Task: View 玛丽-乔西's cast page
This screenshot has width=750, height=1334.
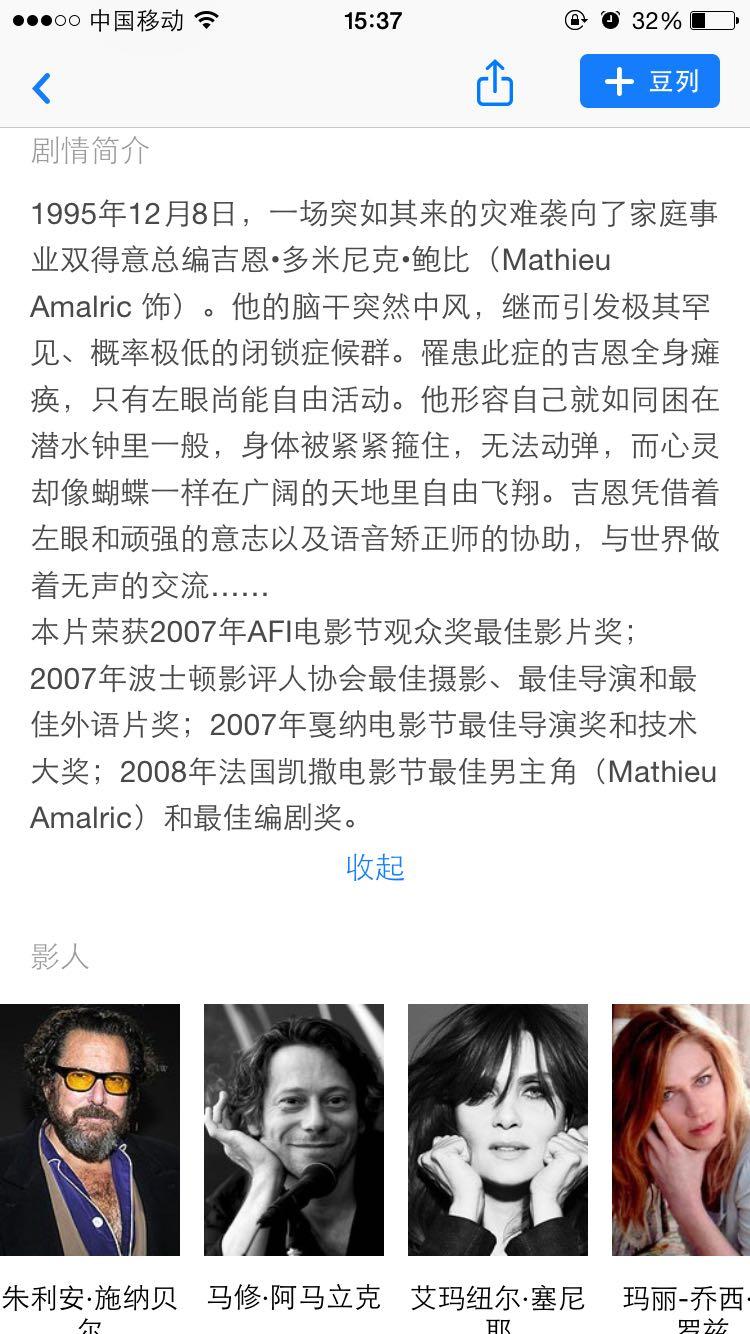Action: (x=682, y=1130)
